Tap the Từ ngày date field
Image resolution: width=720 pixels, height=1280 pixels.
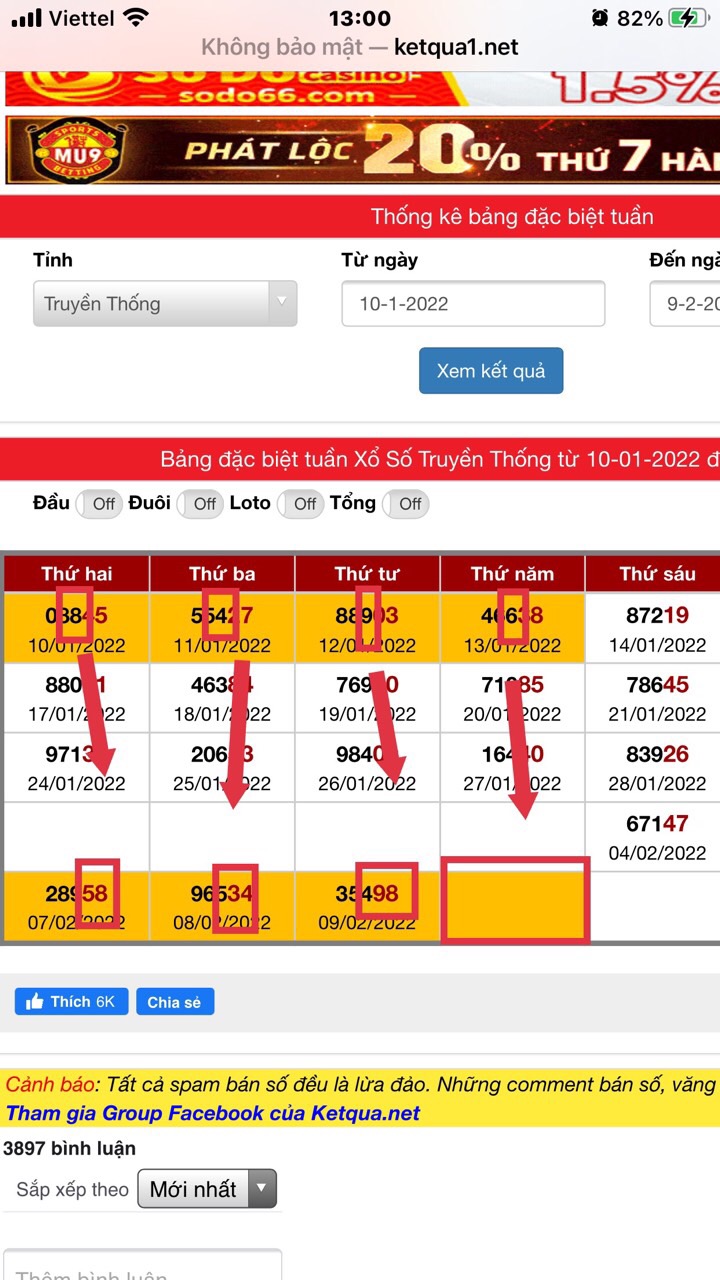(473, 303)
